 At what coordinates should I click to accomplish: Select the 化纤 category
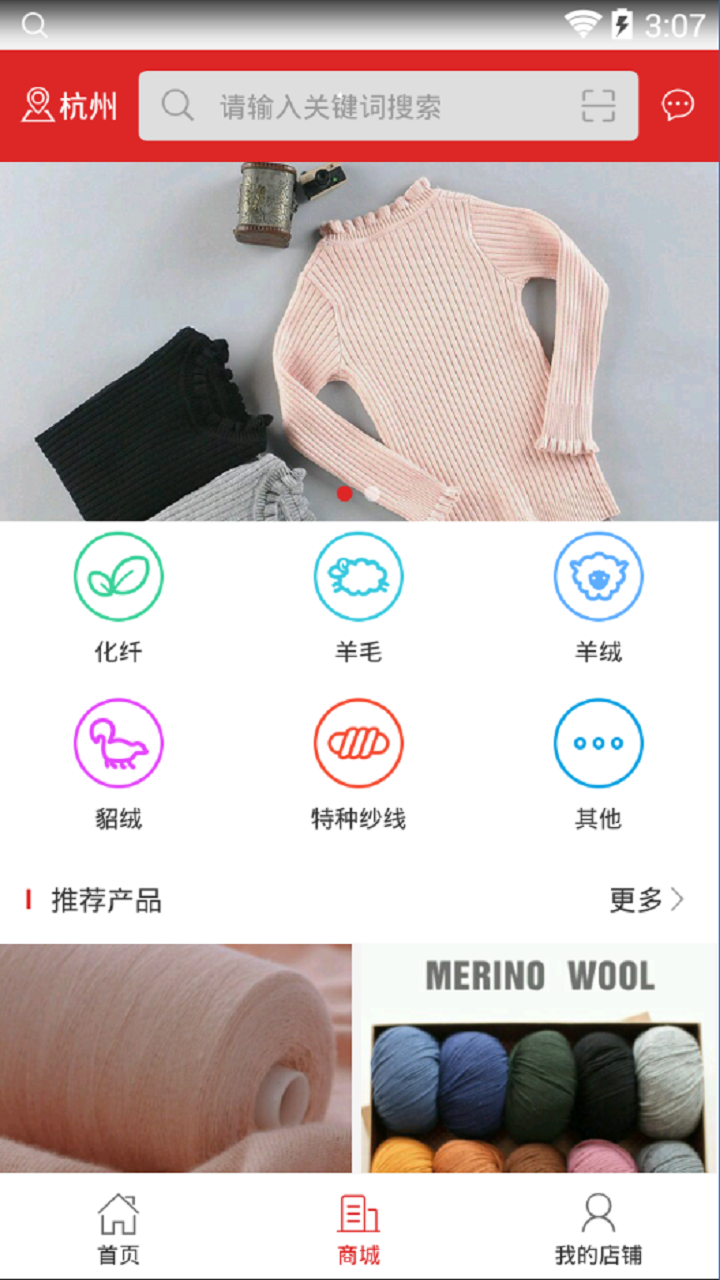(x=119, y=598)
